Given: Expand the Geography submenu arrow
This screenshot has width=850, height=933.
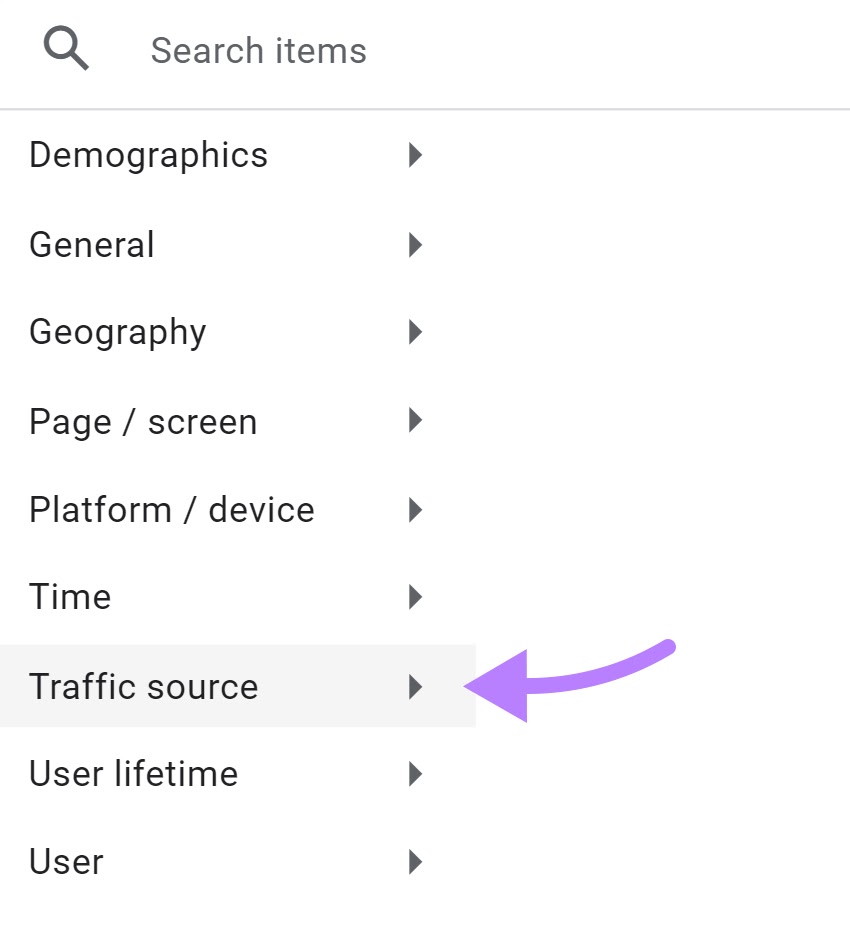Looking at the screenshot, I should tap(416, 332).
